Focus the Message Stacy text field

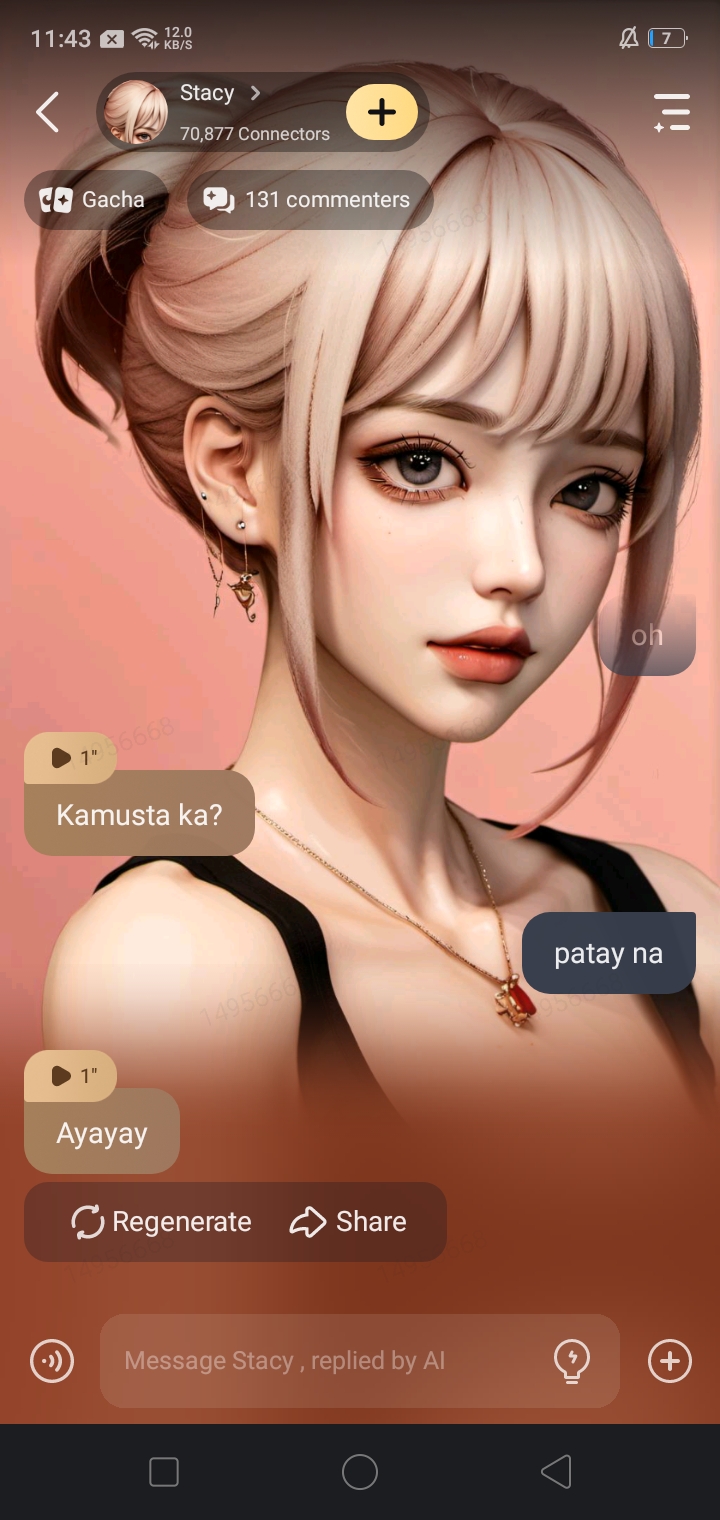(320, 1361)
